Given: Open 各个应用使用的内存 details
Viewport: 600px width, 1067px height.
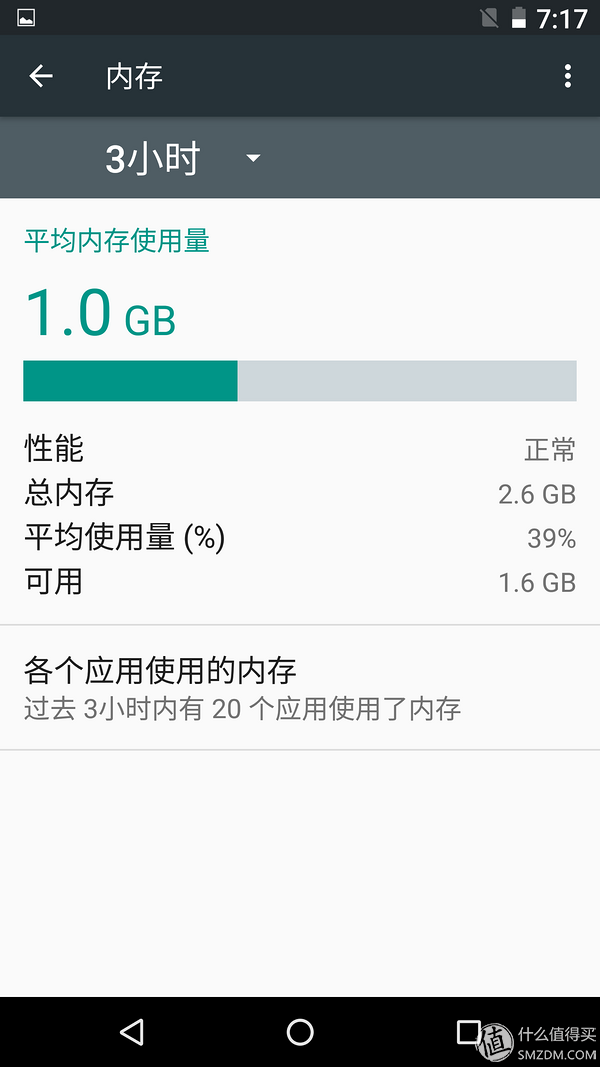Looking at the screenshot, I should point(300,687).
